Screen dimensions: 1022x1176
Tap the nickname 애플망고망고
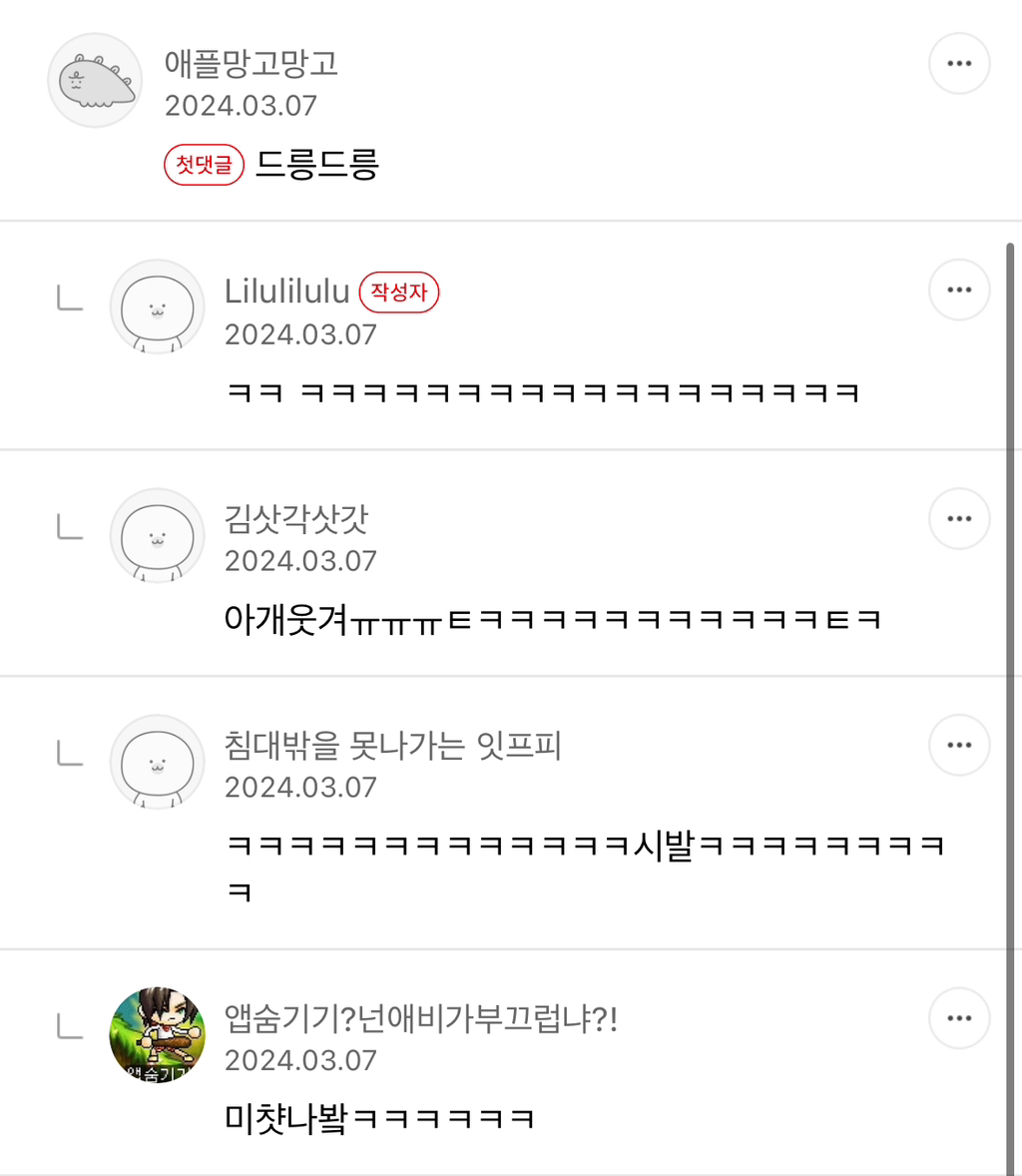(x=252, y=64)
